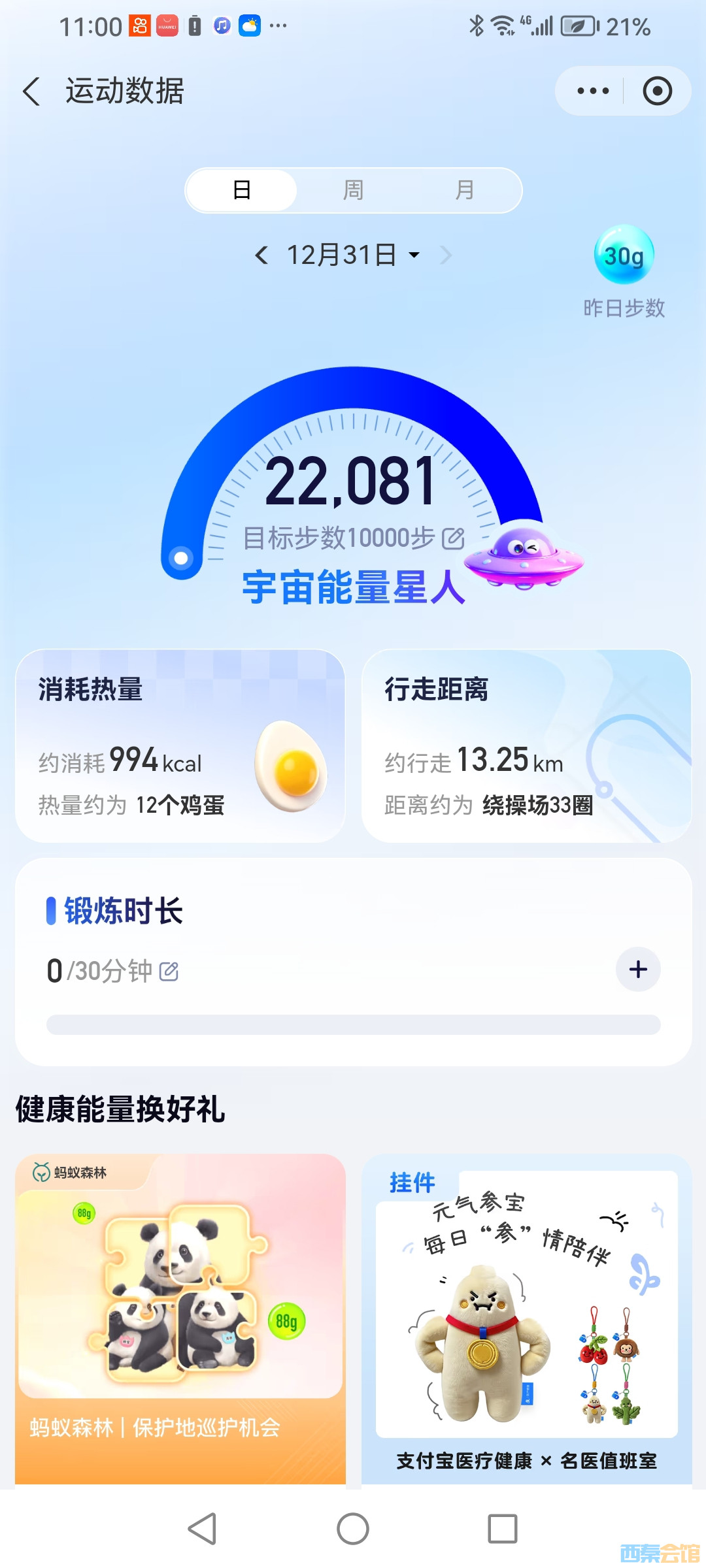
Task: Open the 挂件 元气参宝 card
Action: pos(526,1320)
